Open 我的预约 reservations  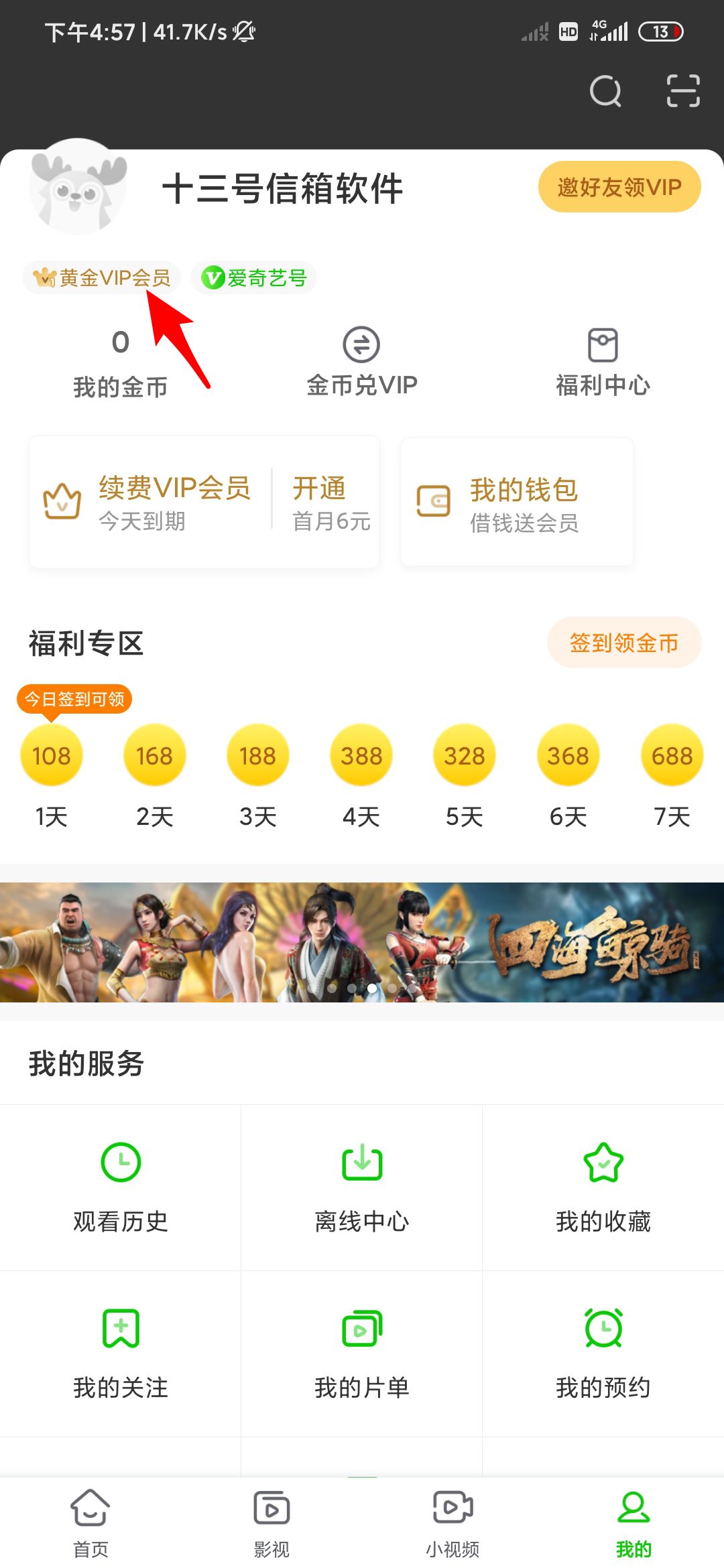click(x=603, y=1354)
